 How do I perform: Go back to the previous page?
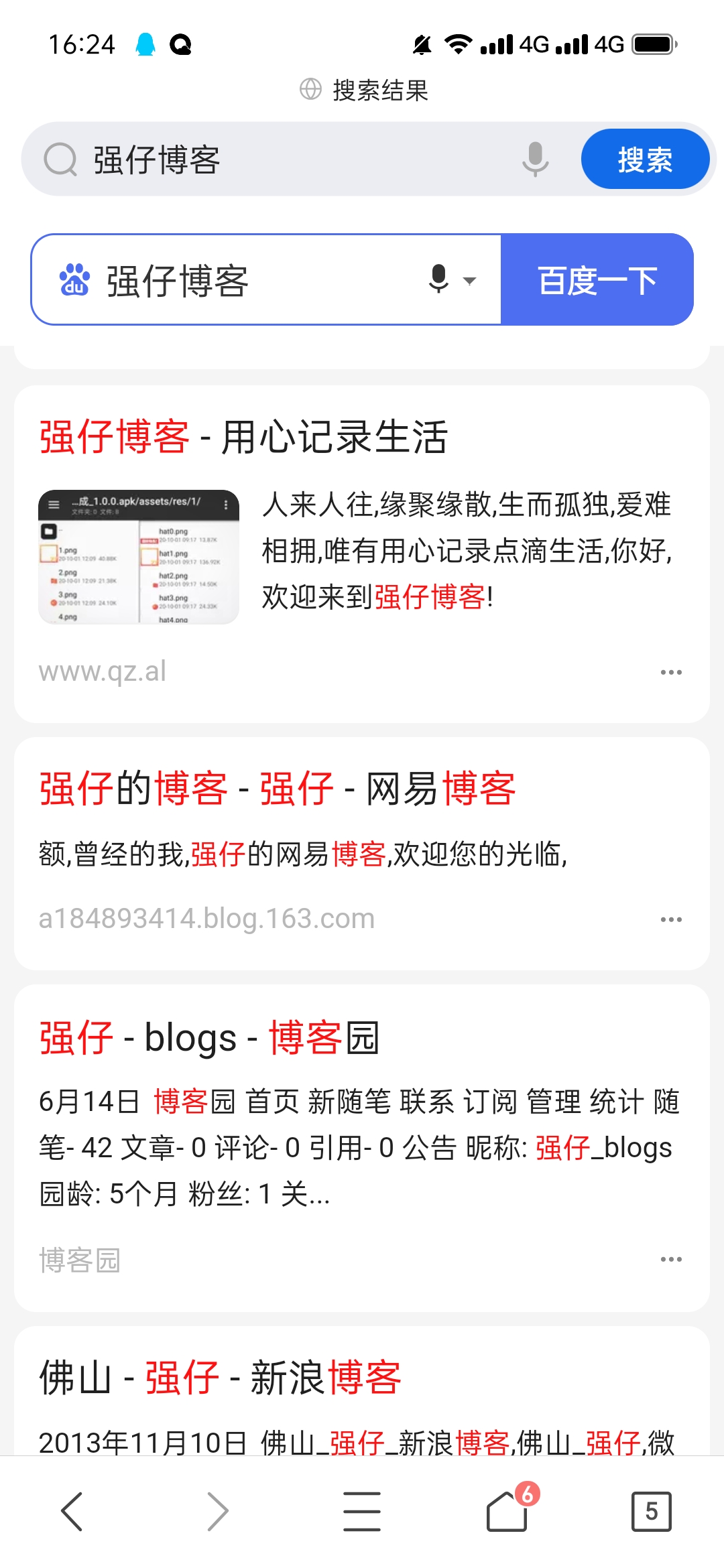tap(72, 1512)
